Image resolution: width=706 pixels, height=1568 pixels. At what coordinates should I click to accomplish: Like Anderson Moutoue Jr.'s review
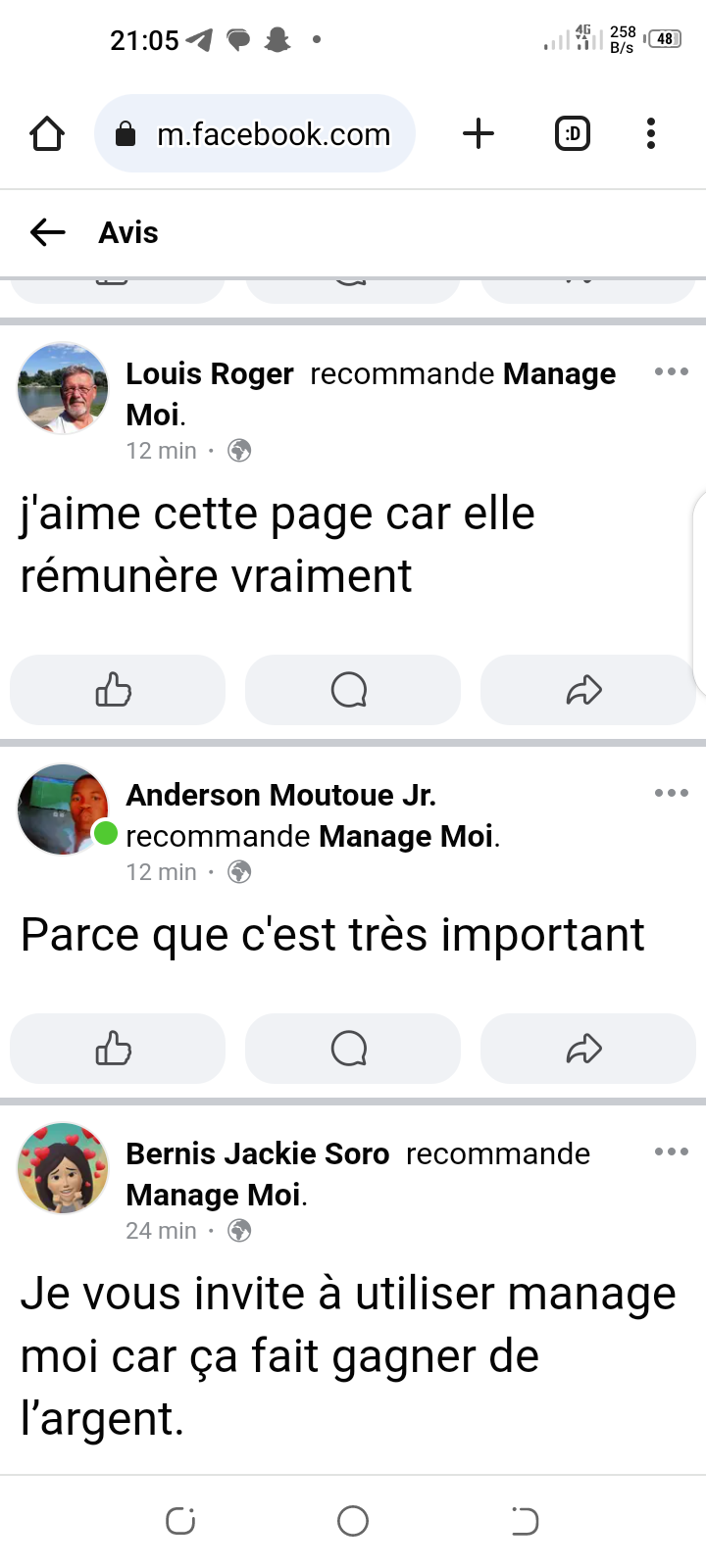[117, 1049]
